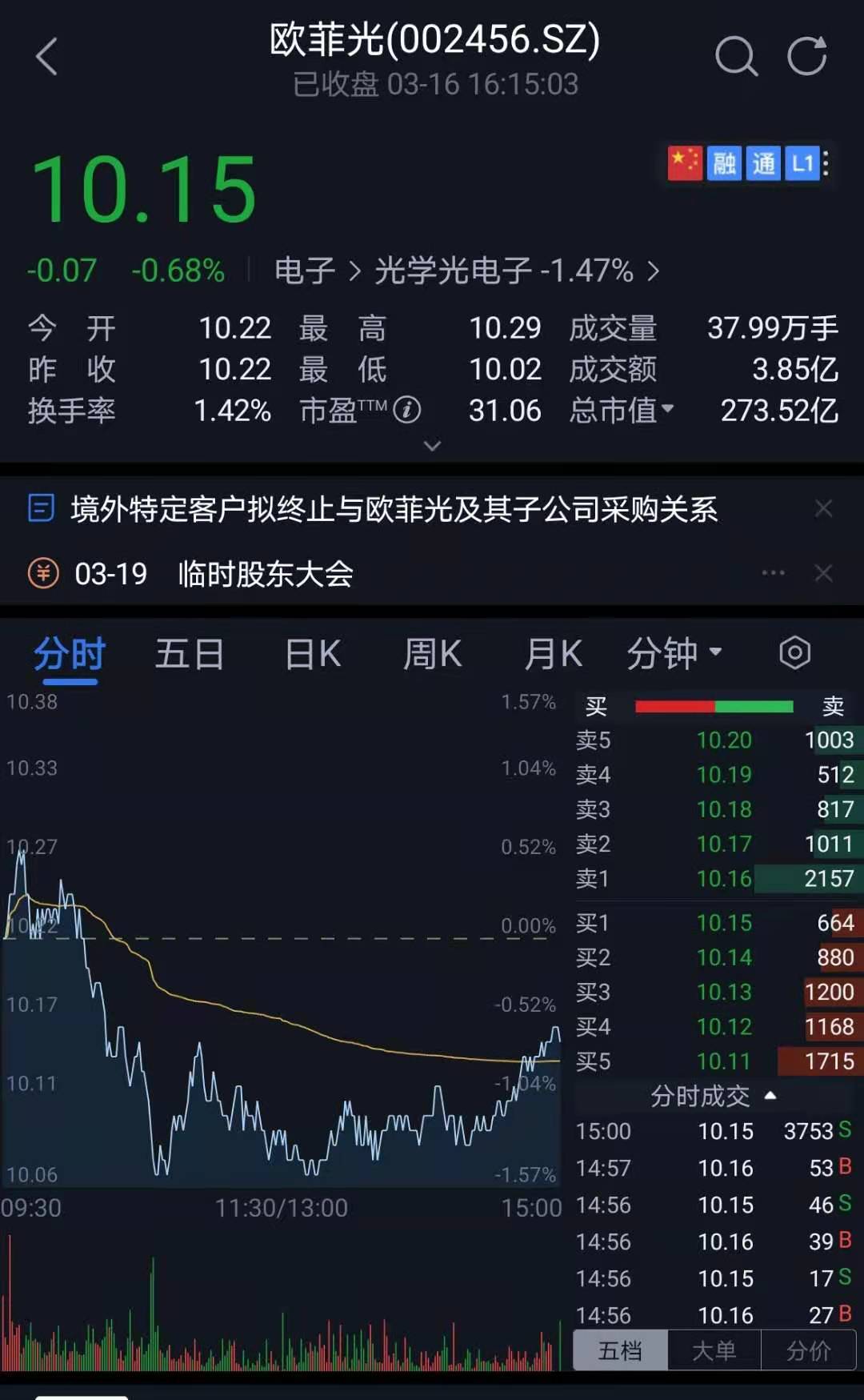Close the 临时股东大会 event row
864x1400 pixels.
(x=823, y=573)
